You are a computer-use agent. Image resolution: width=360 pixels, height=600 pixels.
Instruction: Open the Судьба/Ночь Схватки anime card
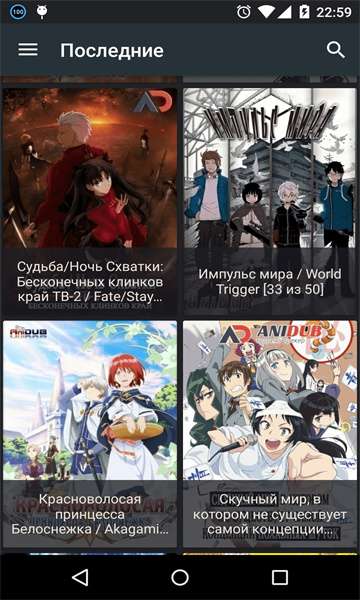click(x=90, y=202)
